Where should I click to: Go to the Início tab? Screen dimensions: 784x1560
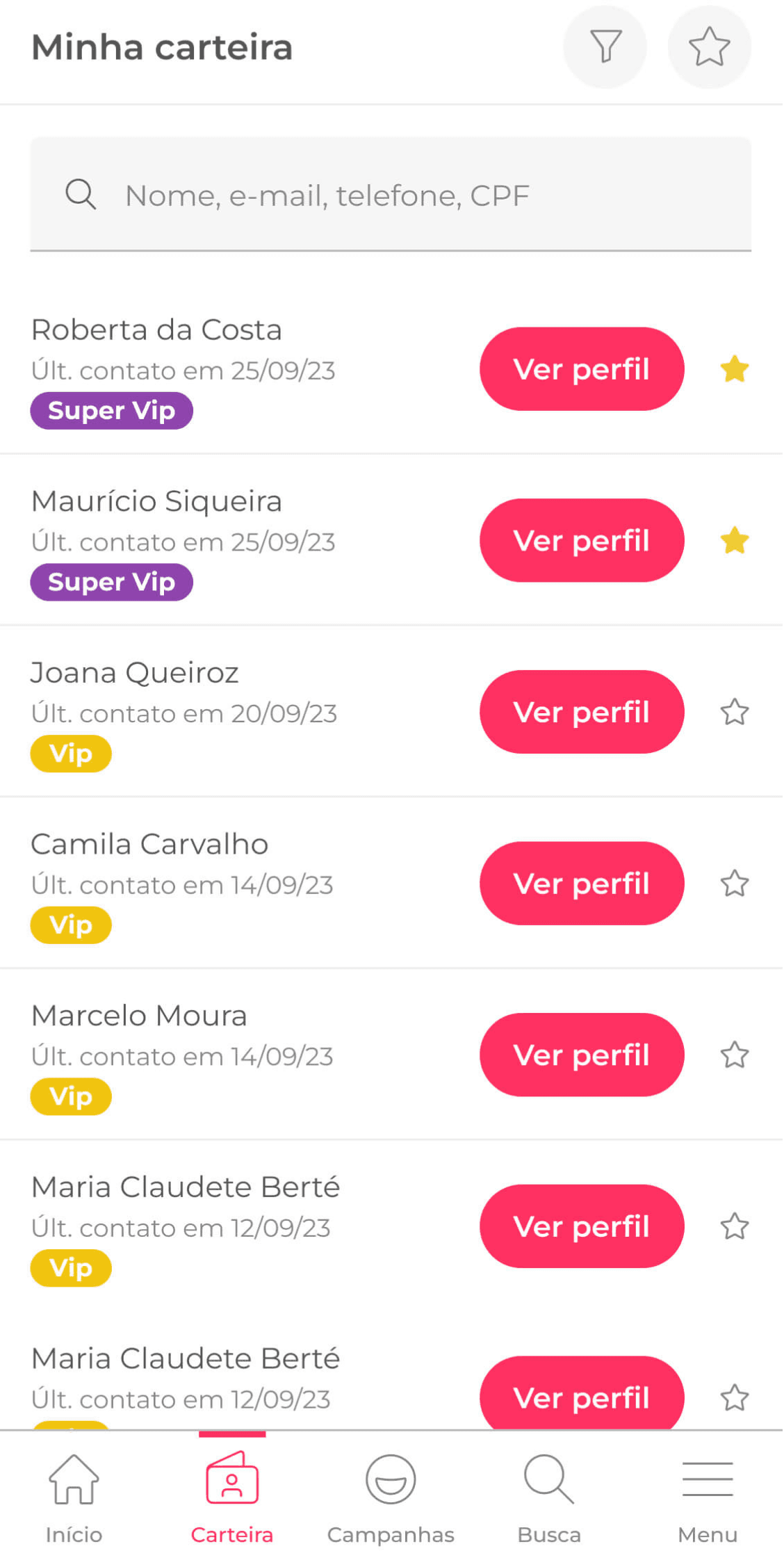pyautogui.click(x=74, y=1497)
